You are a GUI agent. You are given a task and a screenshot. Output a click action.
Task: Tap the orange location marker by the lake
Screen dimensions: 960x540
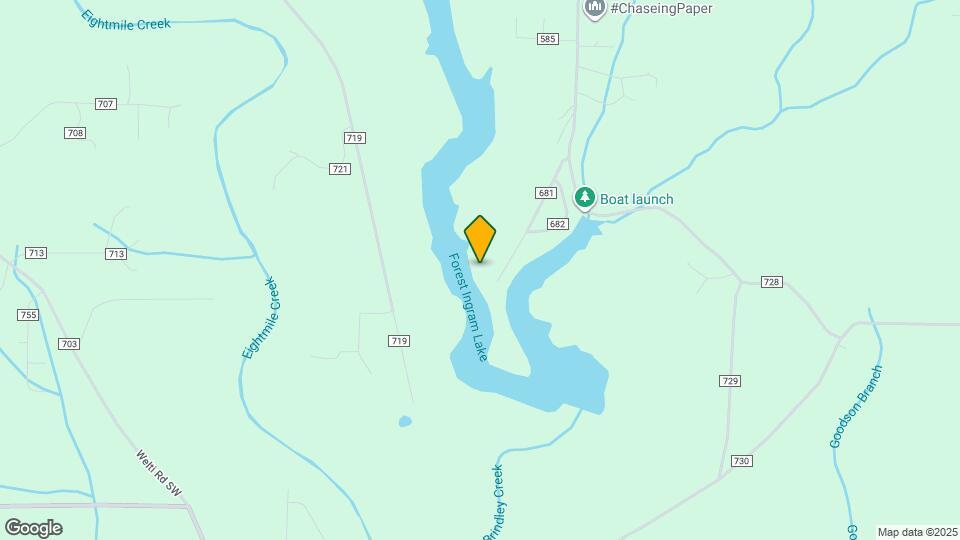pyautogui.click(x=480, y=238)
